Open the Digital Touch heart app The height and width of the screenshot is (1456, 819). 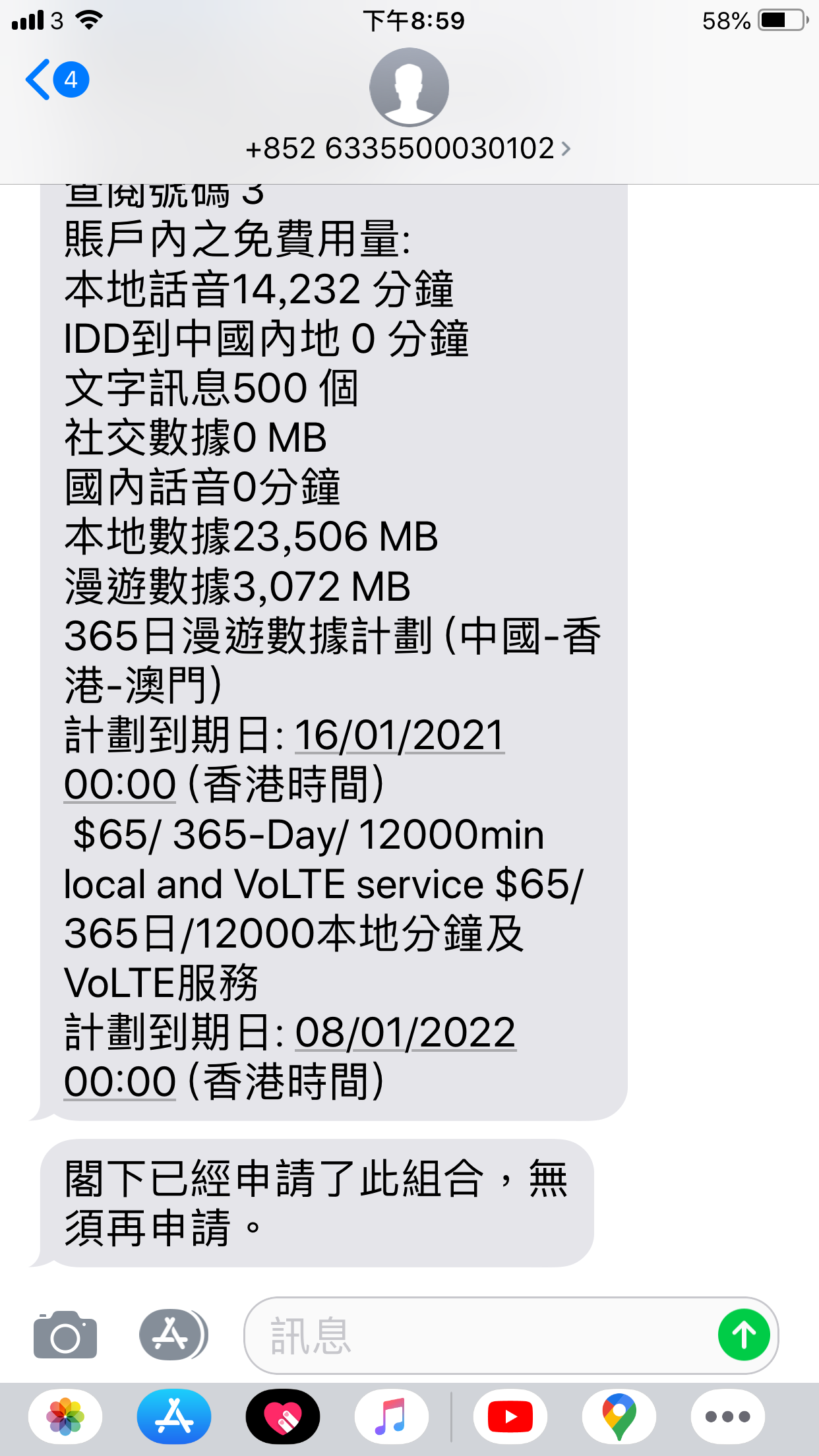(283, 1416)
